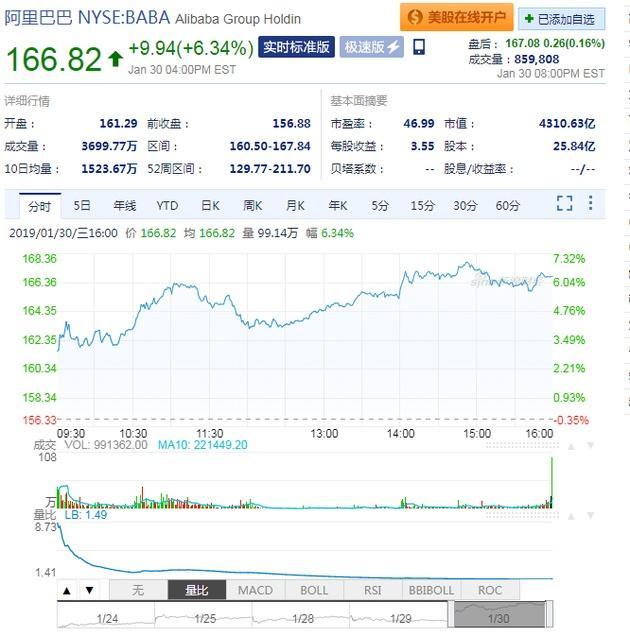Switch the indicator to BOLL
The width and height of the screenshot is (630, 636).
314,590
